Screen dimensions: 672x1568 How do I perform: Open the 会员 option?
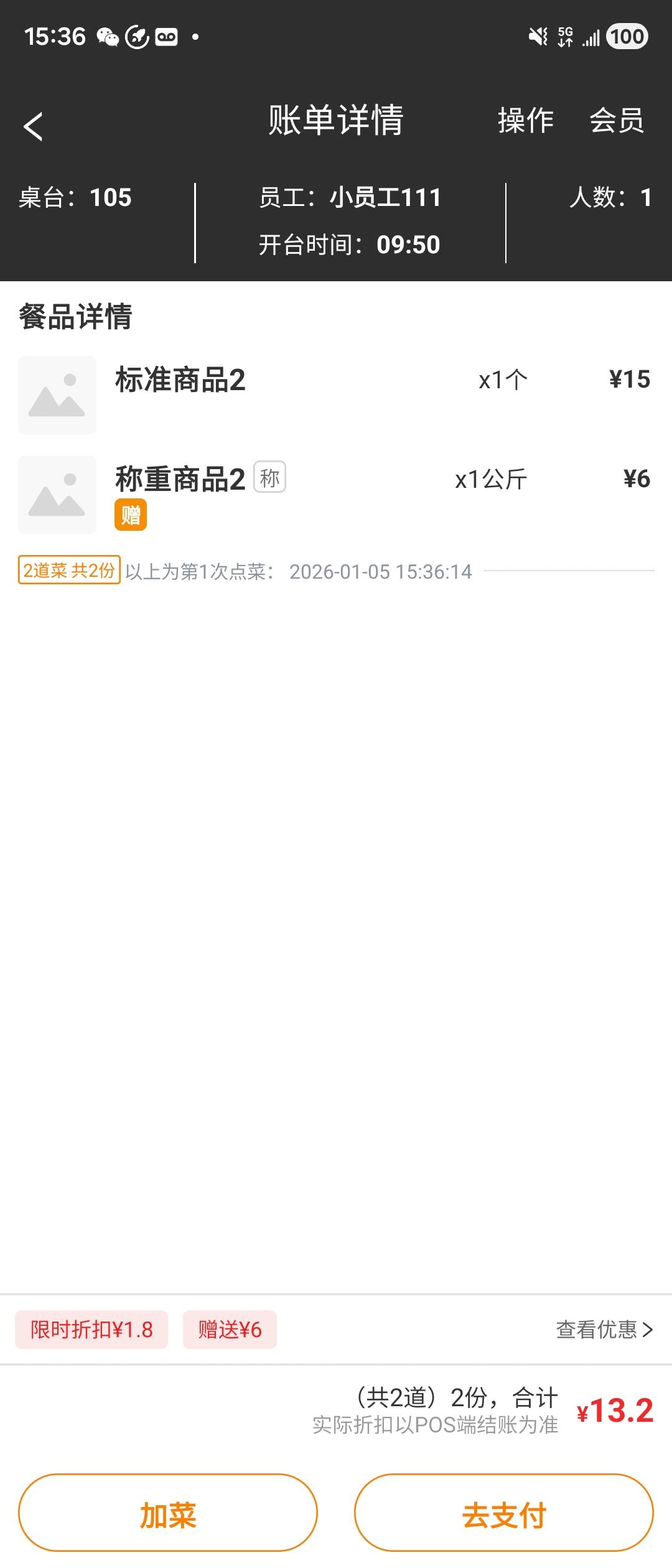click(616, 121)
